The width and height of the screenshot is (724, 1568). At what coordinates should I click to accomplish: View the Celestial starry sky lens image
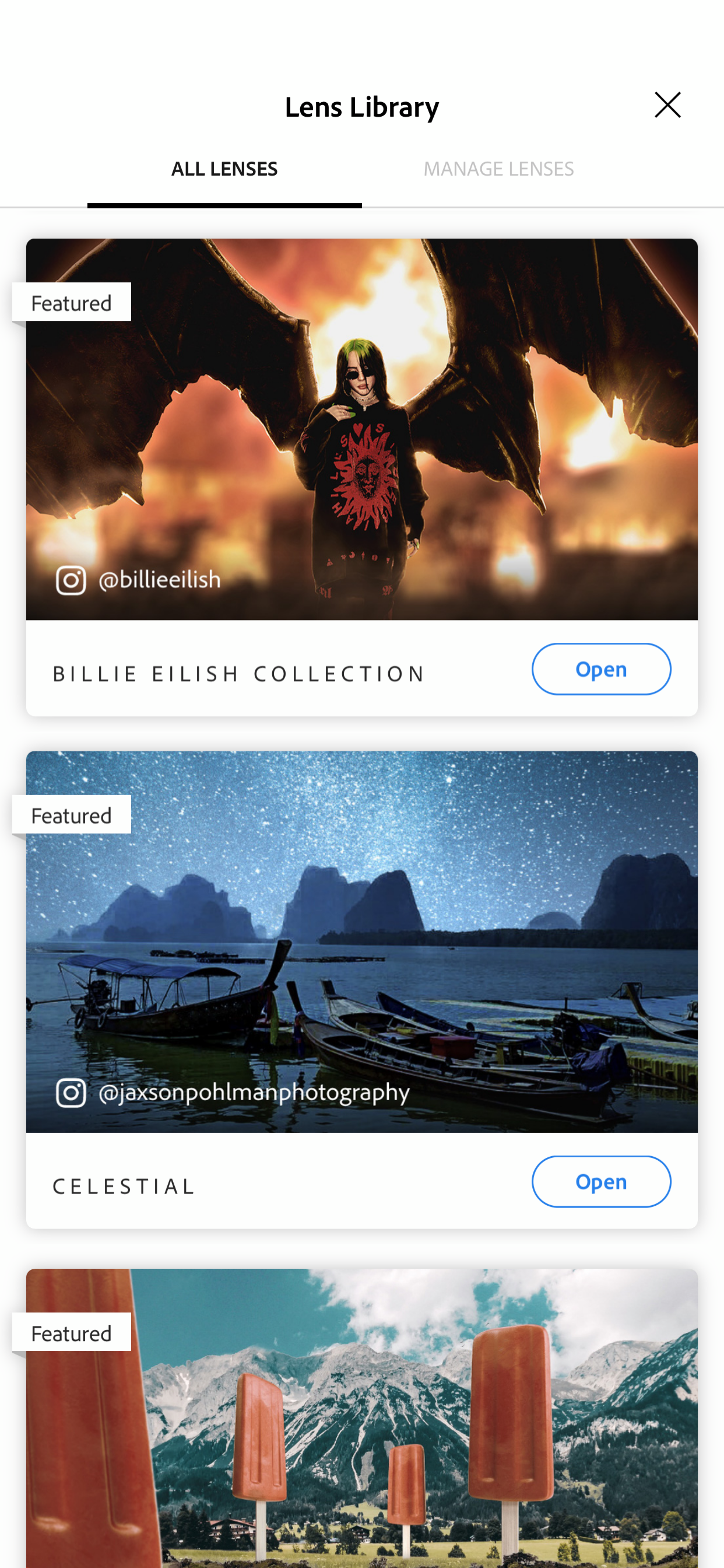click(361, 942)
